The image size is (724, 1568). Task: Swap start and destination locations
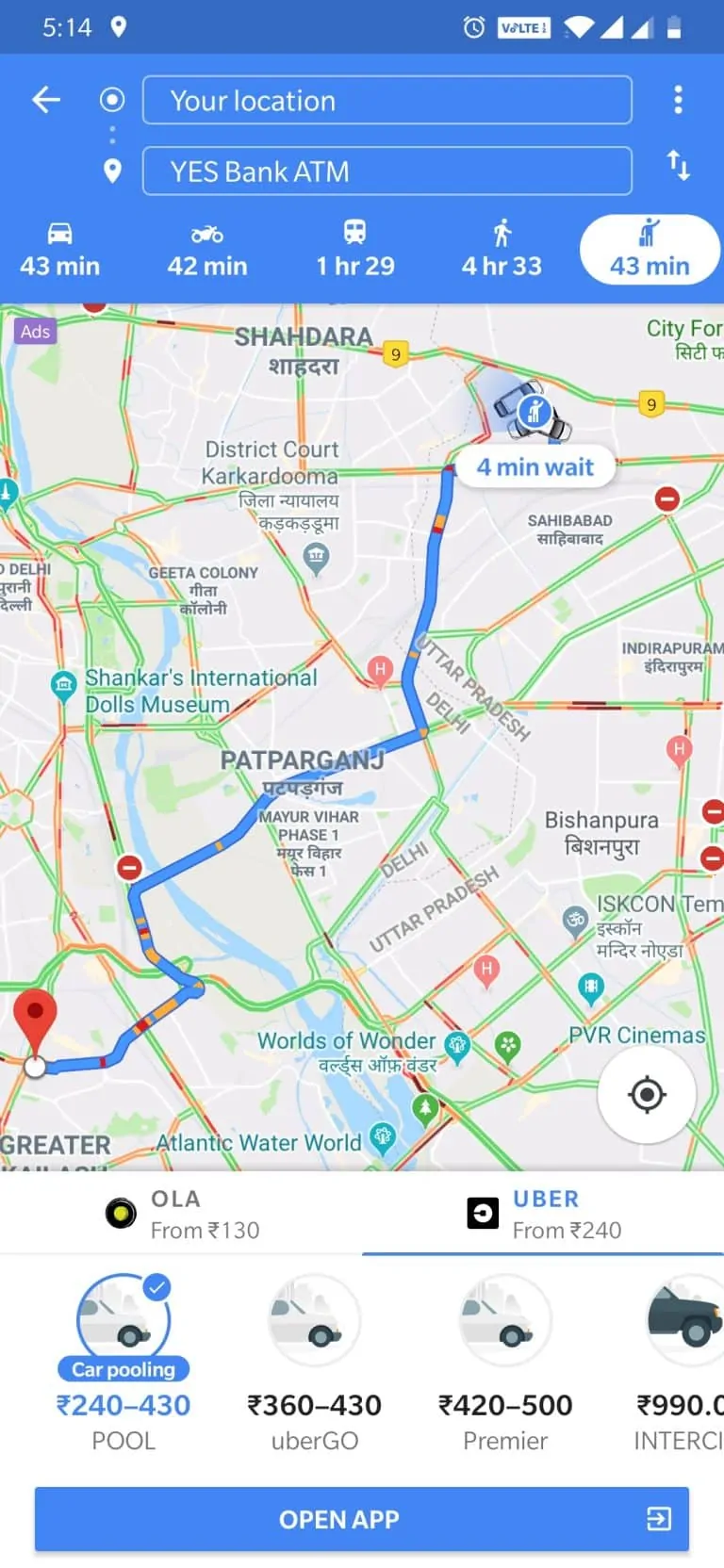(x=679, y=165)
